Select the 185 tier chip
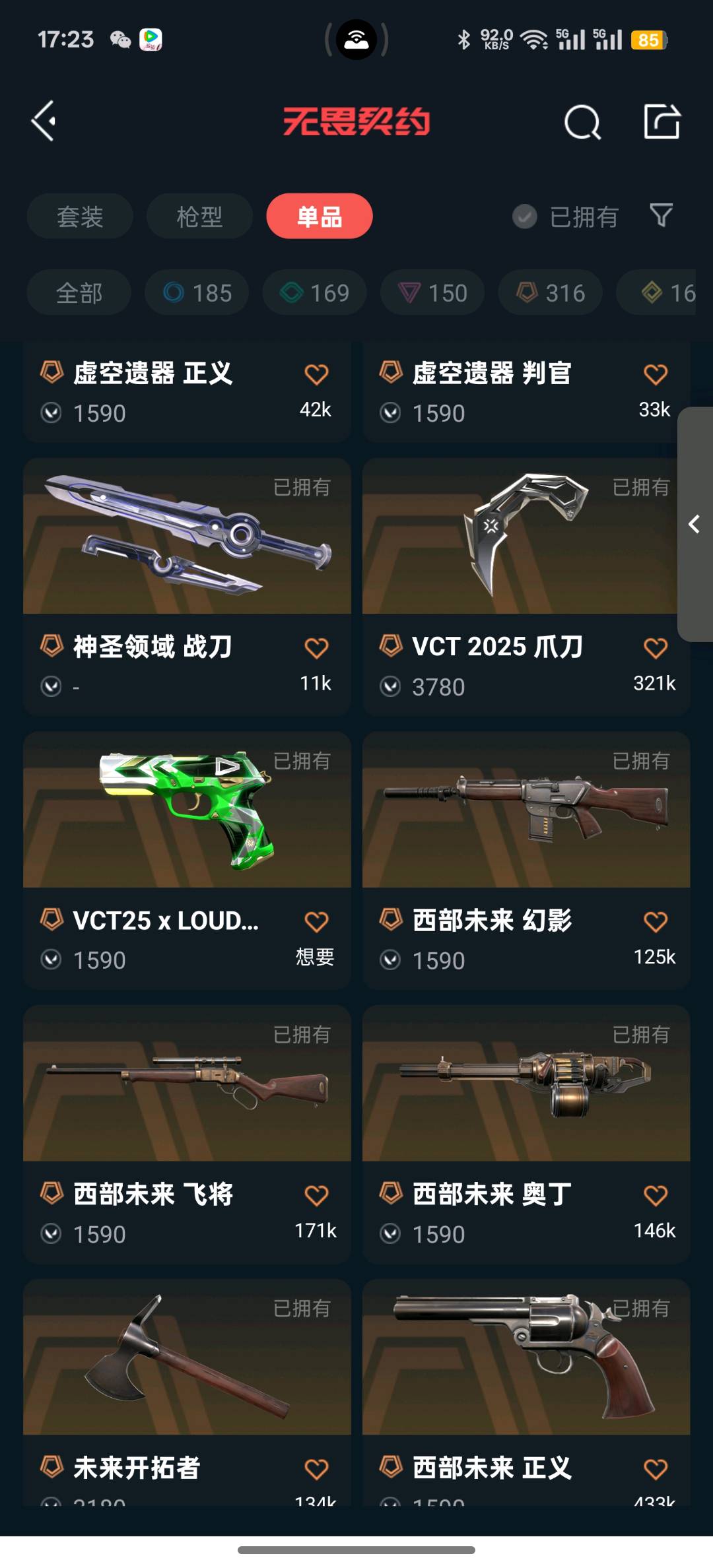Image resolution: width=713 pixels, height=1568 pixels. (197, 292)
